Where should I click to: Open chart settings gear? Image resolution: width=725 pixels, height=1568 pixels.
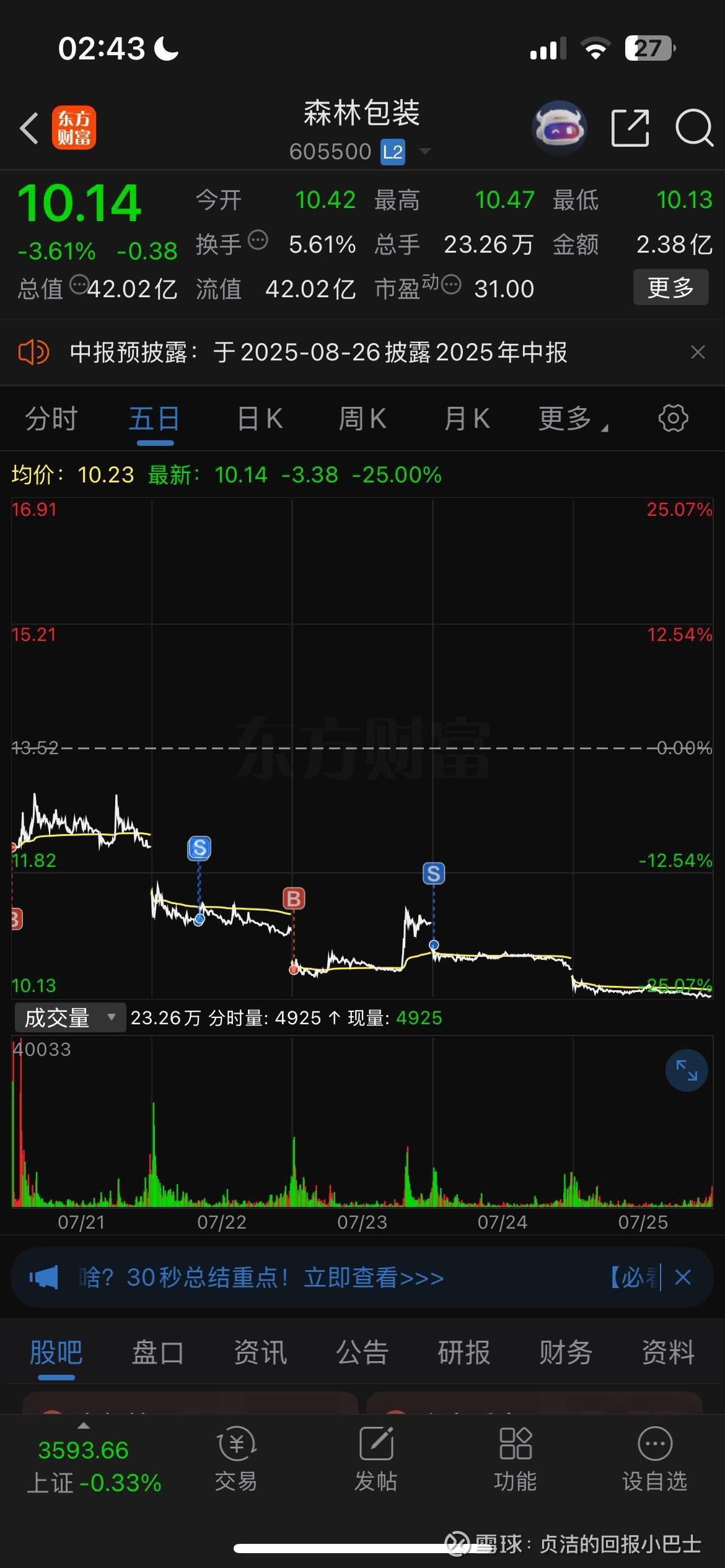pyautogui.click(x=673, y=419)
